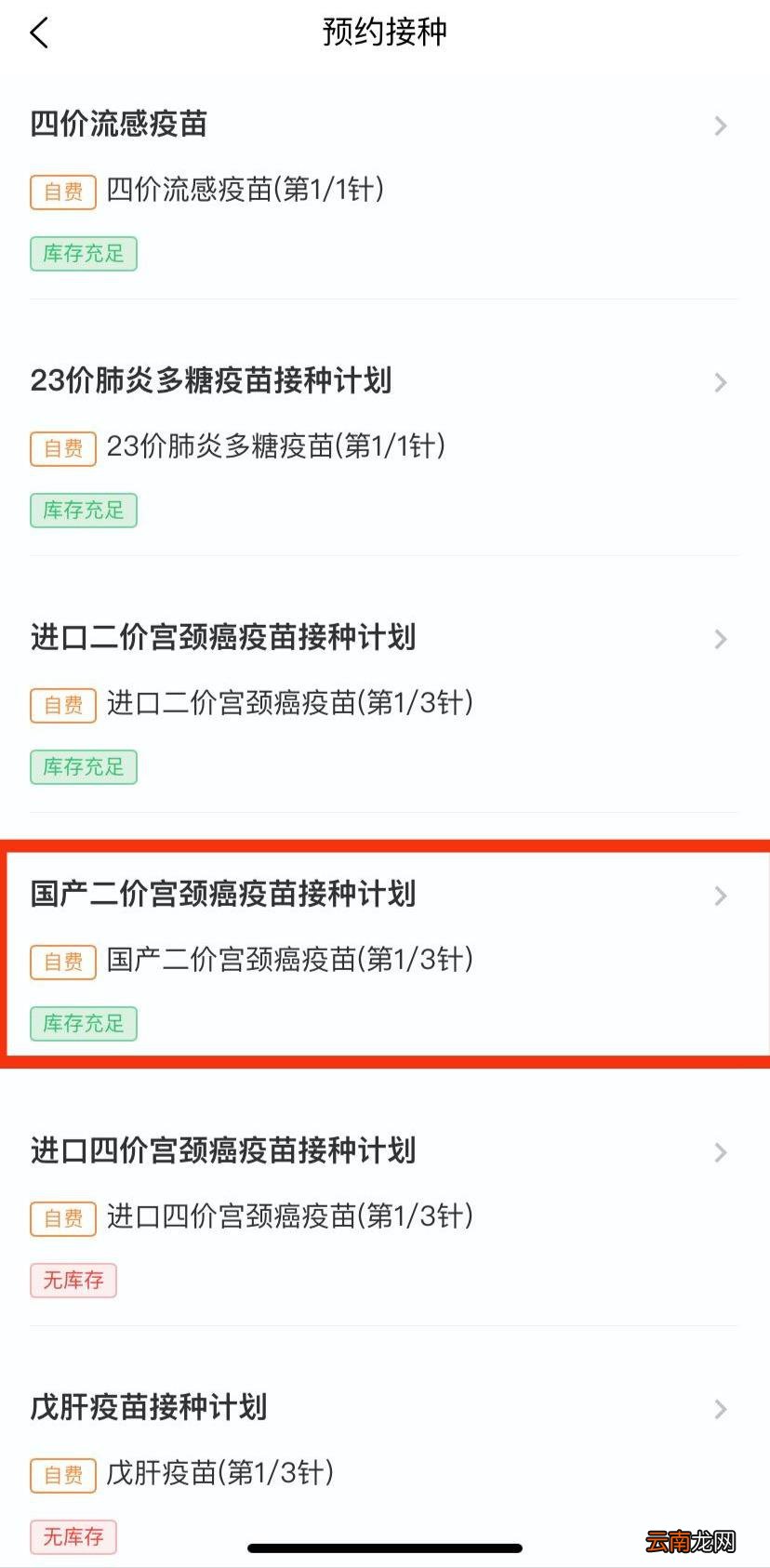Screen dimensions: 770x1568
Task: Tap 库存充足 badge under 进口二价宫颈癌疫苗
Action: pyautogui.click(x=83, y=766)
